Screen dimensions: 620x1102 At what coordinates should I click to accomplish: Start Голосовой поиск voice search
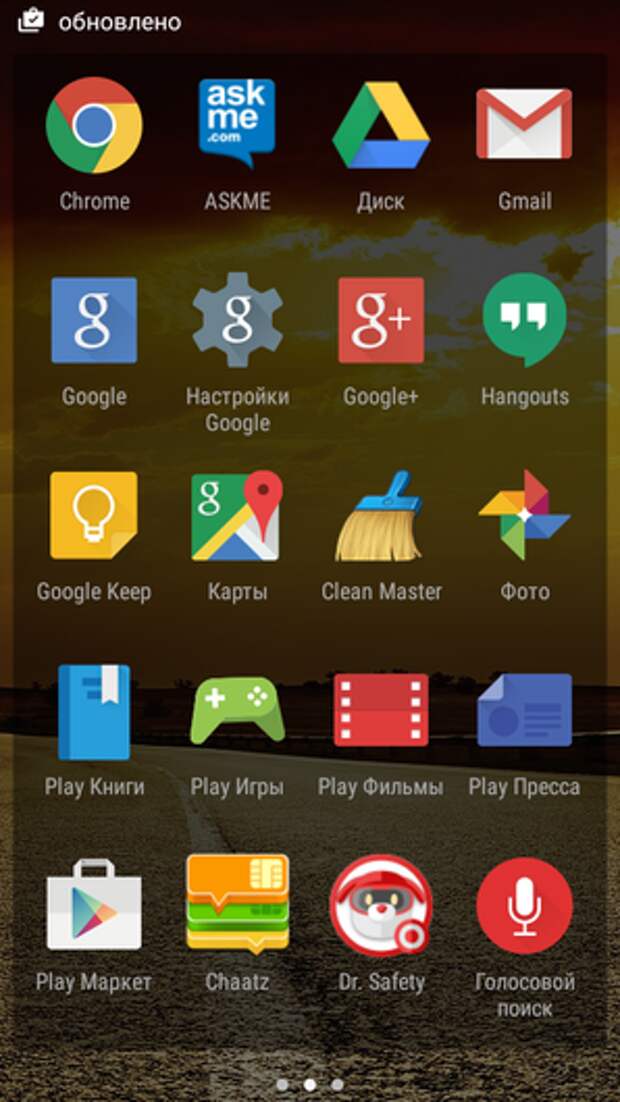[524, 905]
